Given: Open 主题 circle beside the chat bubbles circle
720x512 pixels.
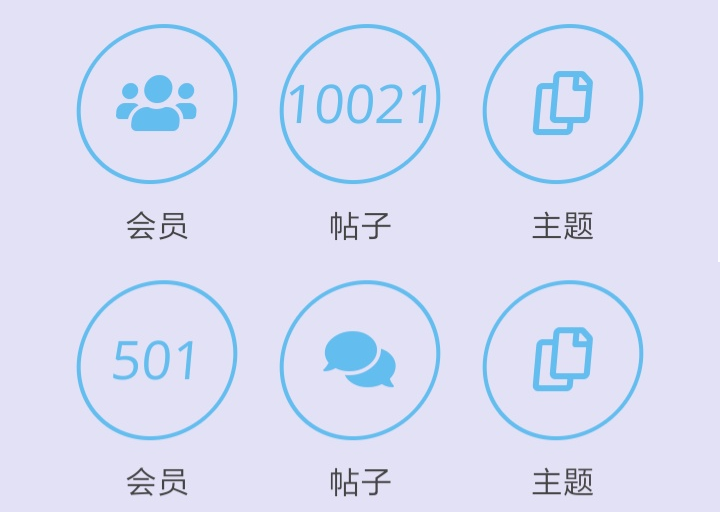Looking at the screenshot, I should 563,360.
